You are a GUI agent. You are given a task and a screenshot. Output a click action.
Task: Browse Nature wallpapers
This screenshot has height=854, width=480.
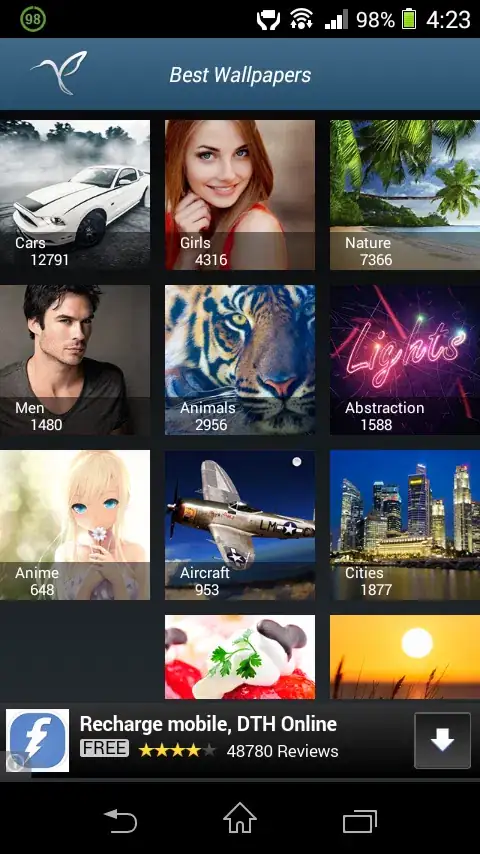tap(405, 195)
